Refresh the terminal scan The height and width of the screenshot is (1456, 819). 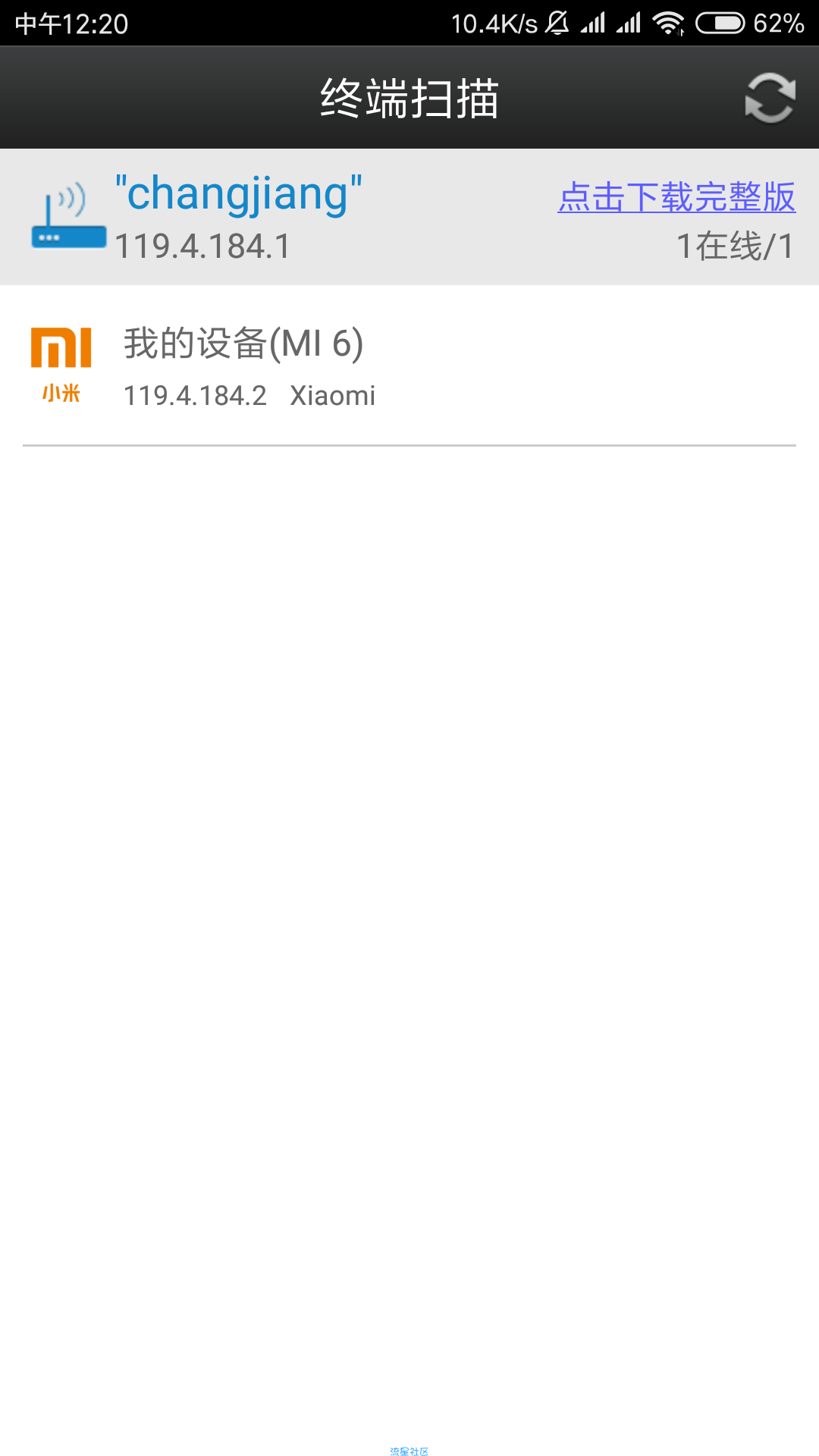coord(770,98)
